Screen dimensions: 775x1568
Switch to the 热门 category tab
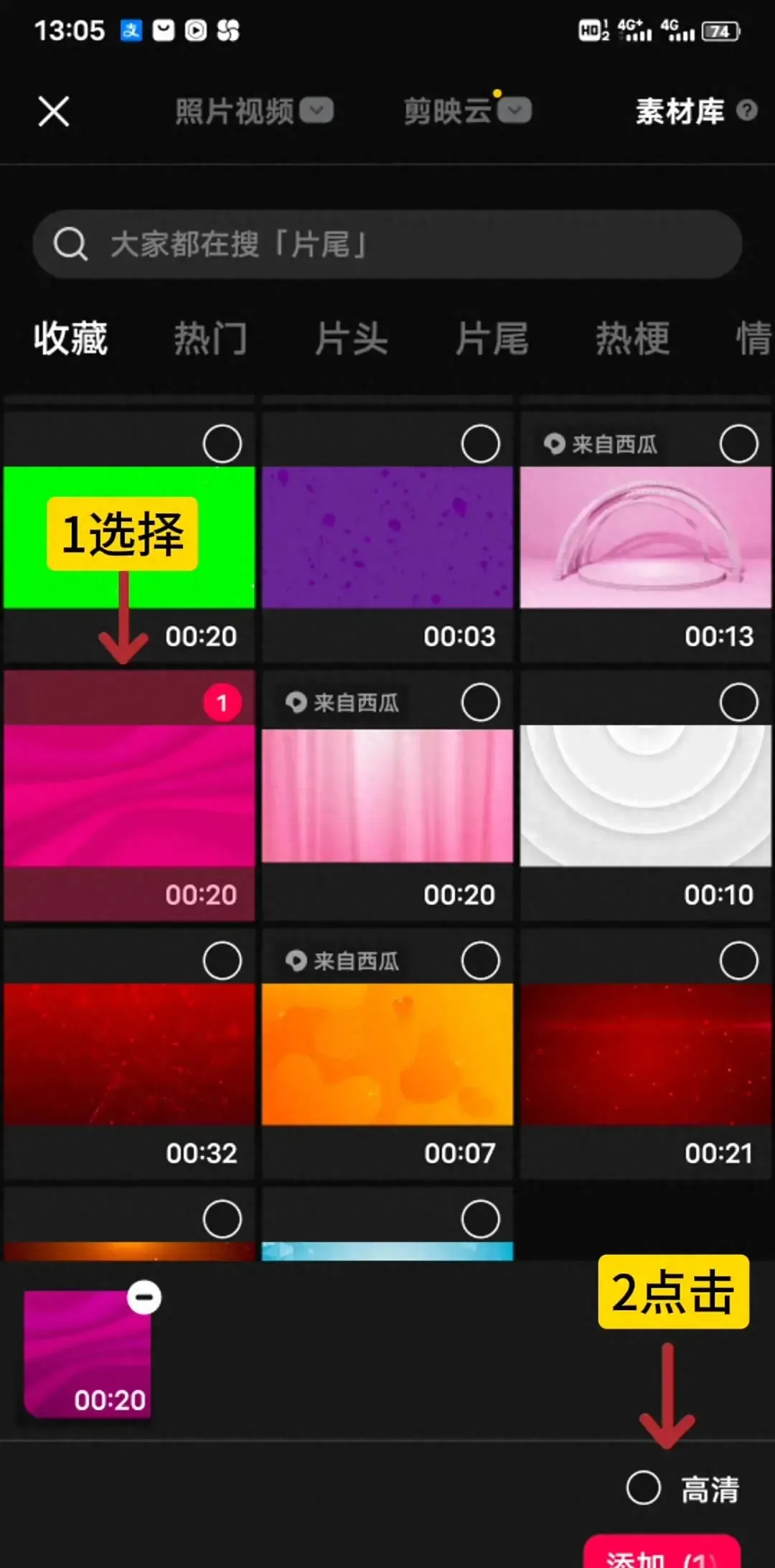coord(210,338)
